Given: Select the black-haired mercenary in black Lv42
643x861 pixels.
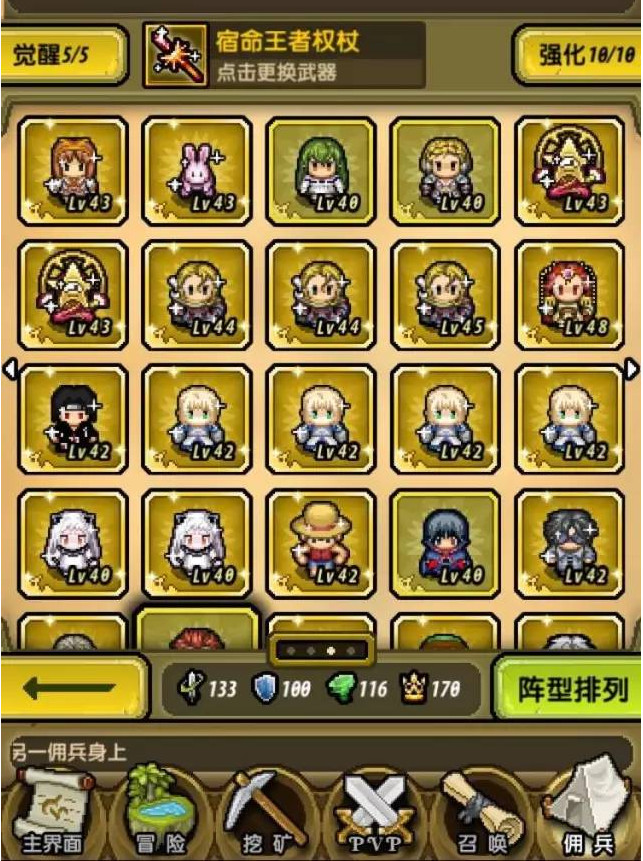Looking at the screenshot, I should (72, 419).
